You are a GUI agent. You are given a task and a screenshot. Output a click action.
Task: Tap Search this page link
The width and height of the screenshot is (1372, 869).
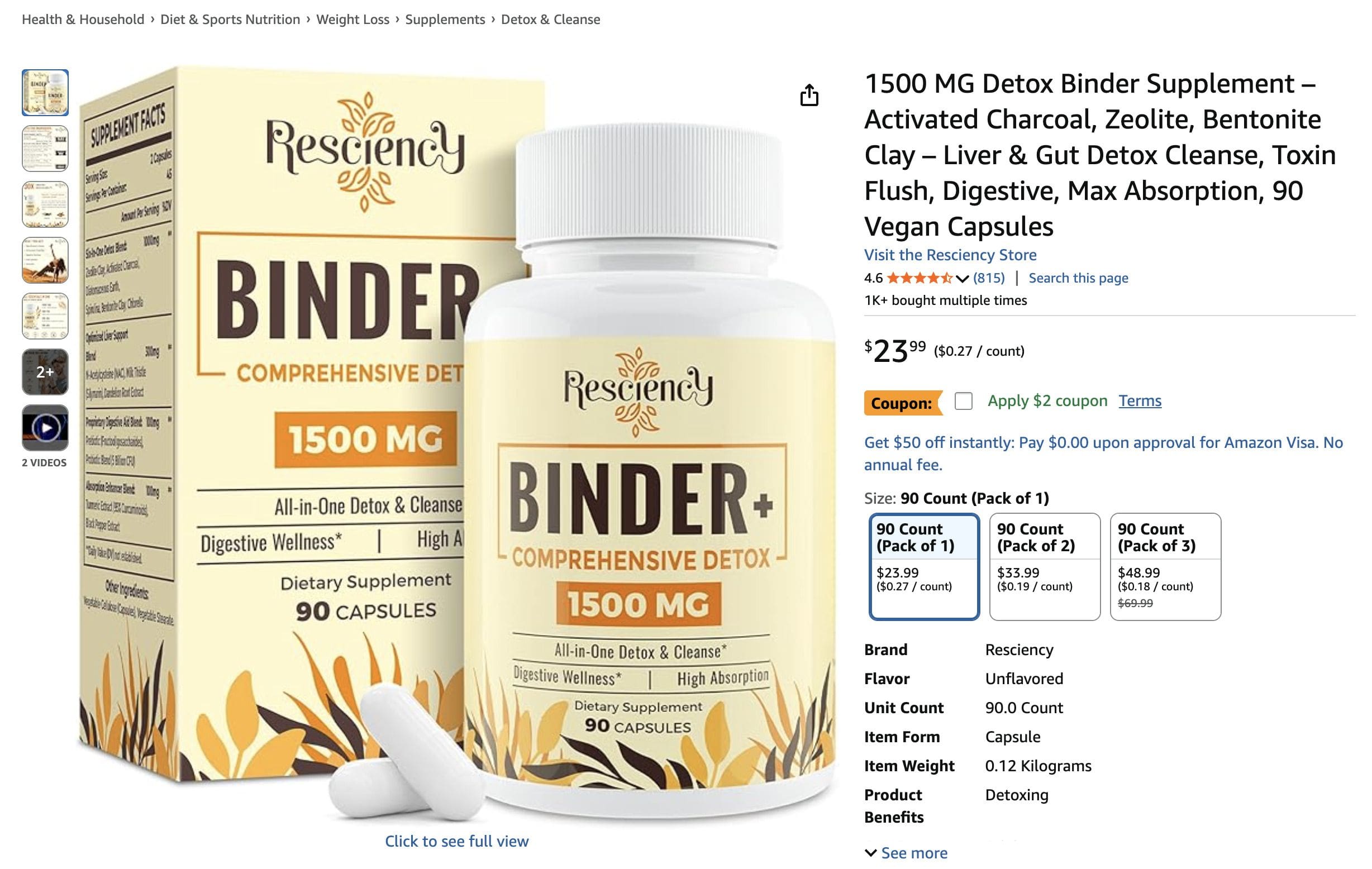1078,278
